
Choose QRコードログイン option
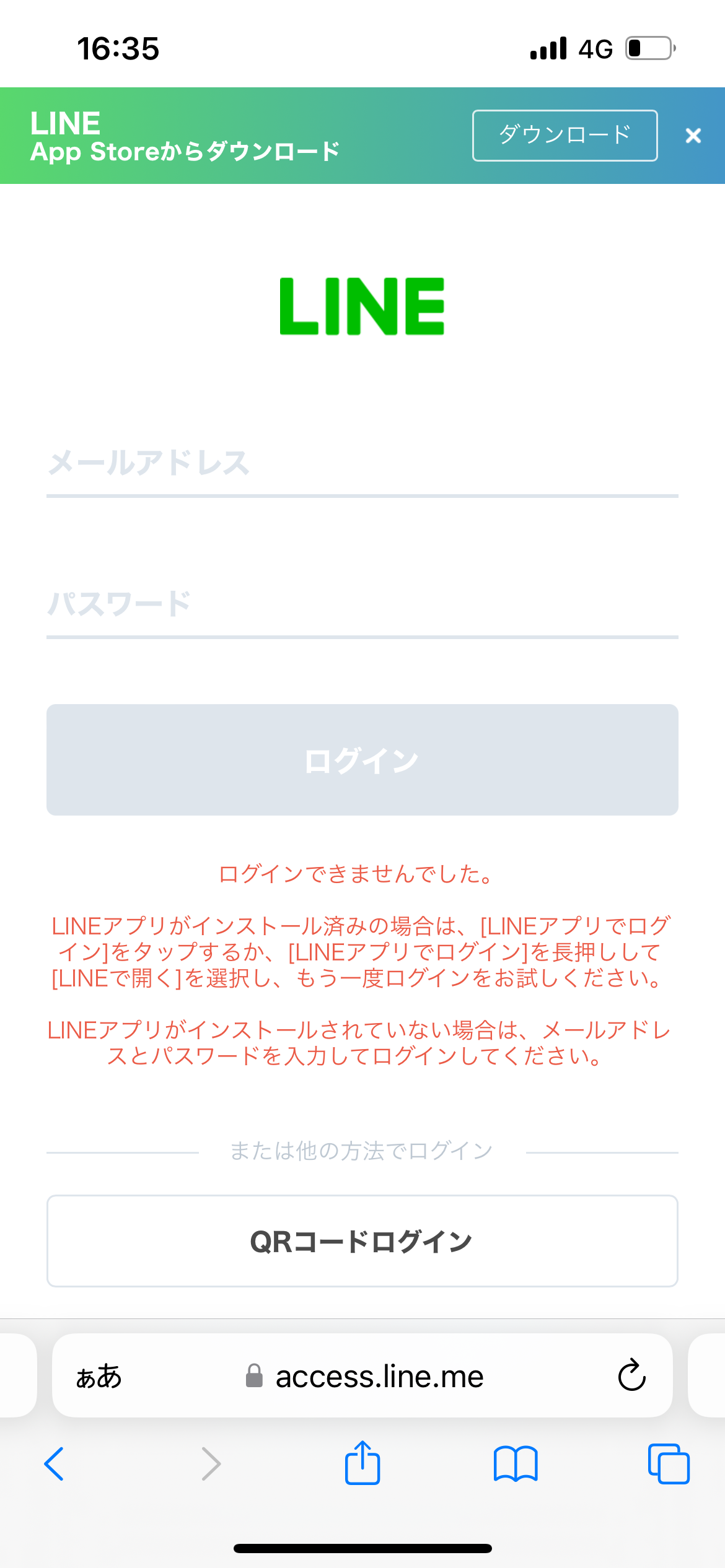coord(362,1241)
